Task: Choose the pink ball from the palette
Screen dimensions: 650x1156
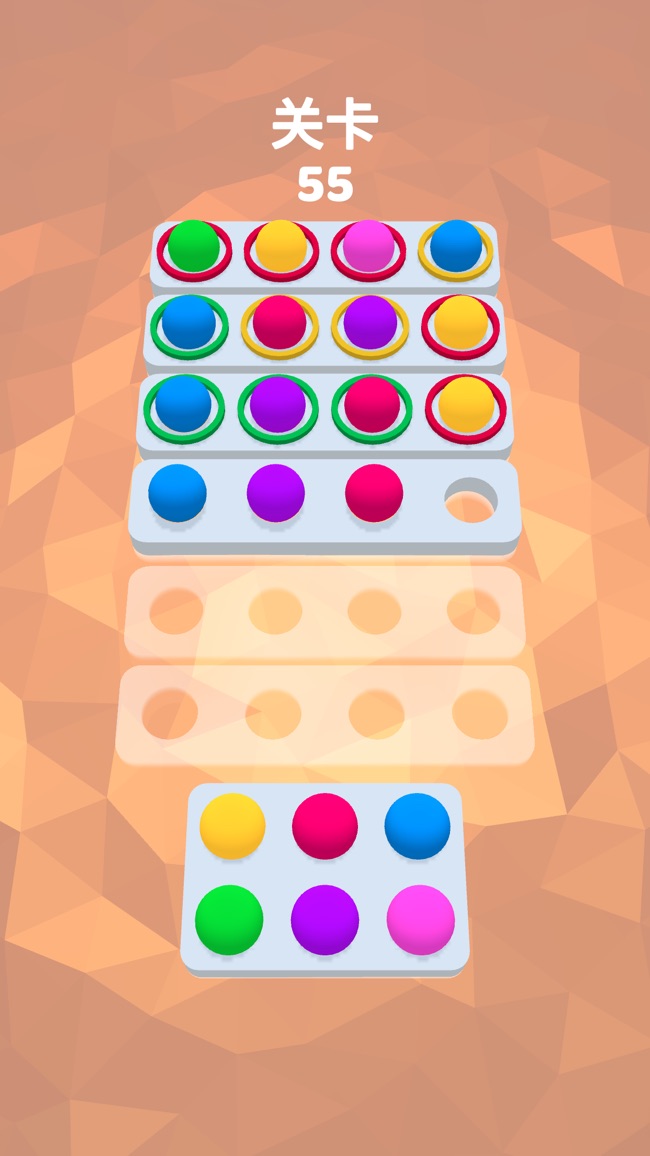Action: (x=420, y=919)
